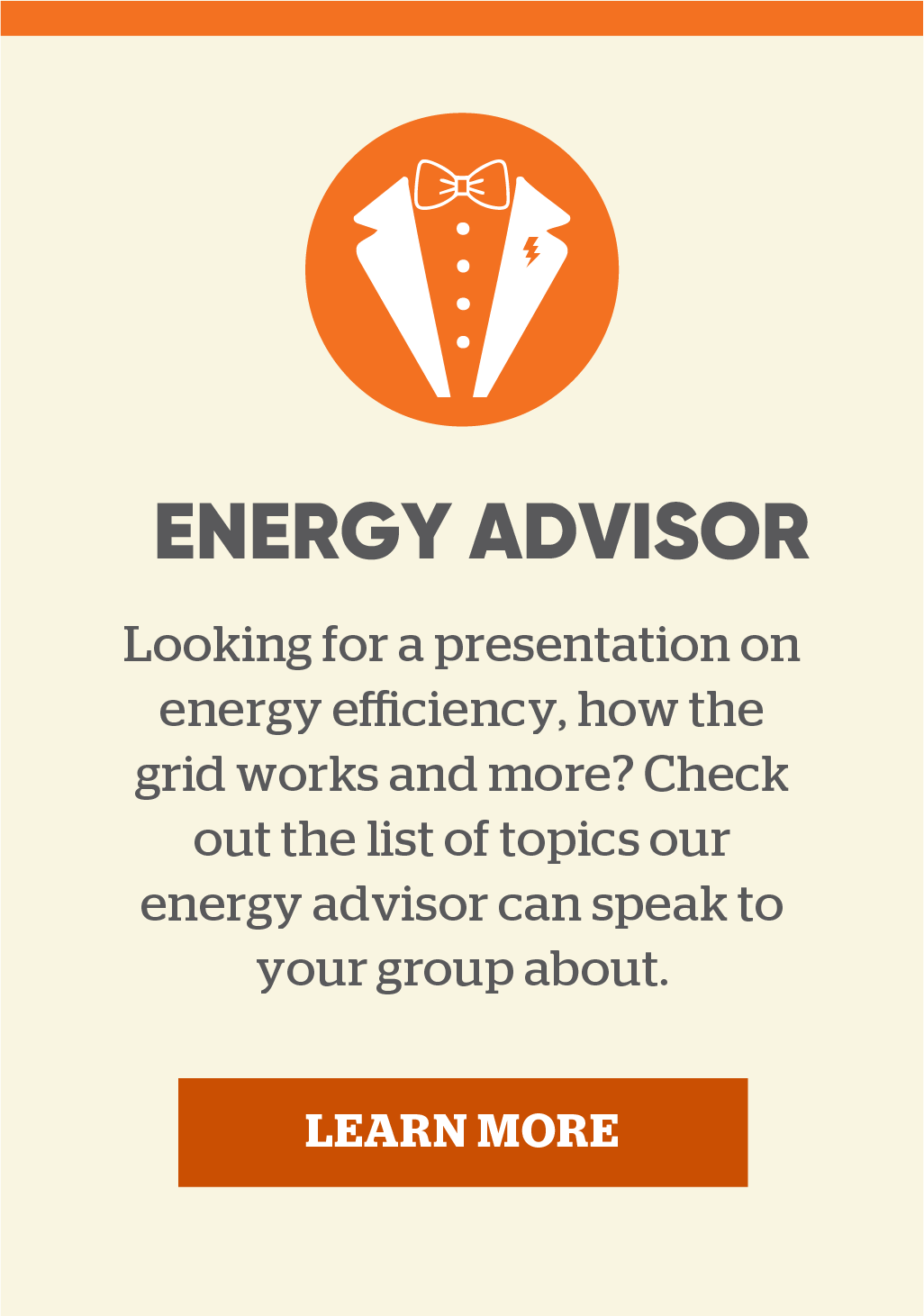Click the paragraph describing grid presentations
924x1316 pixels.
click(462, 806)
